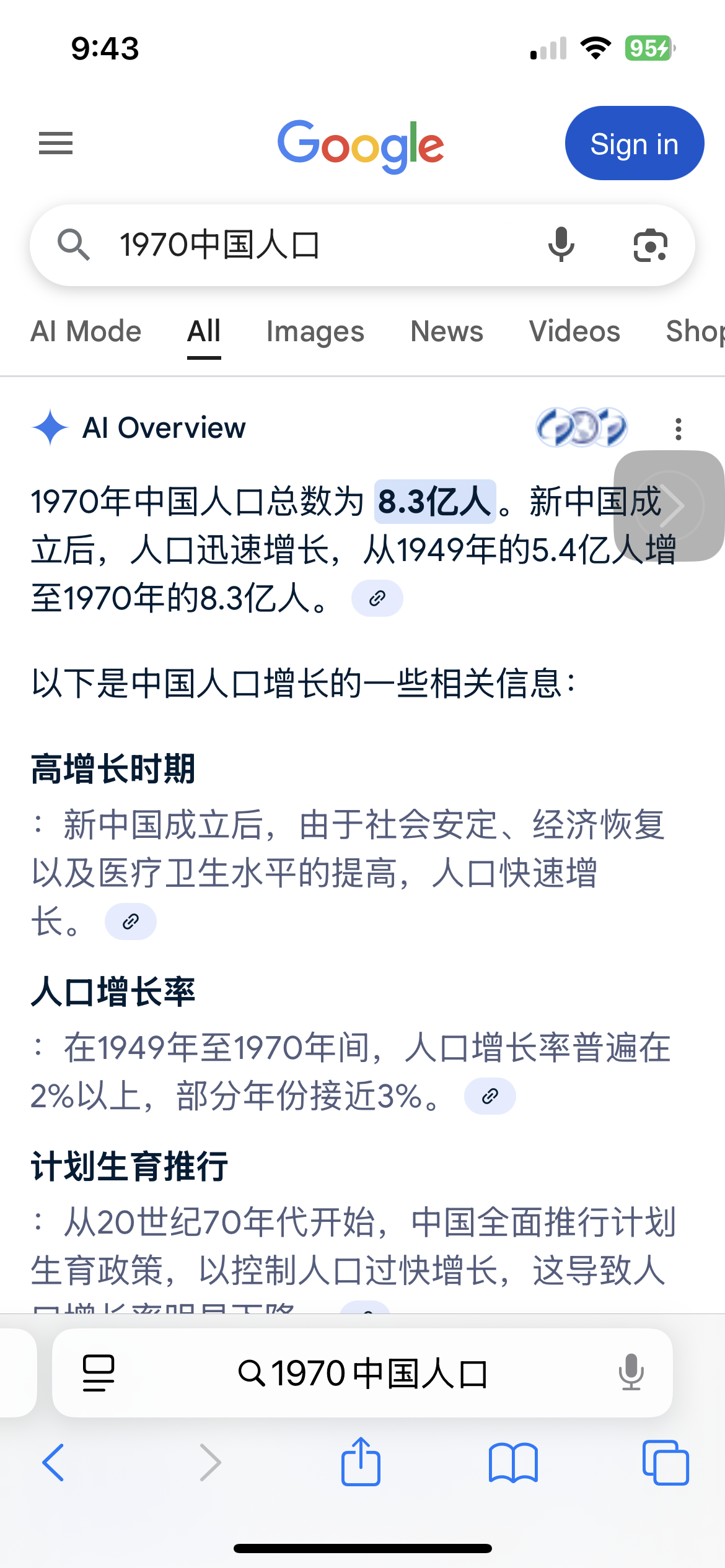The width and height of the screenshot is (725, 1568).
Task: Open Google Lens camera search
Action: click(650, 245)
